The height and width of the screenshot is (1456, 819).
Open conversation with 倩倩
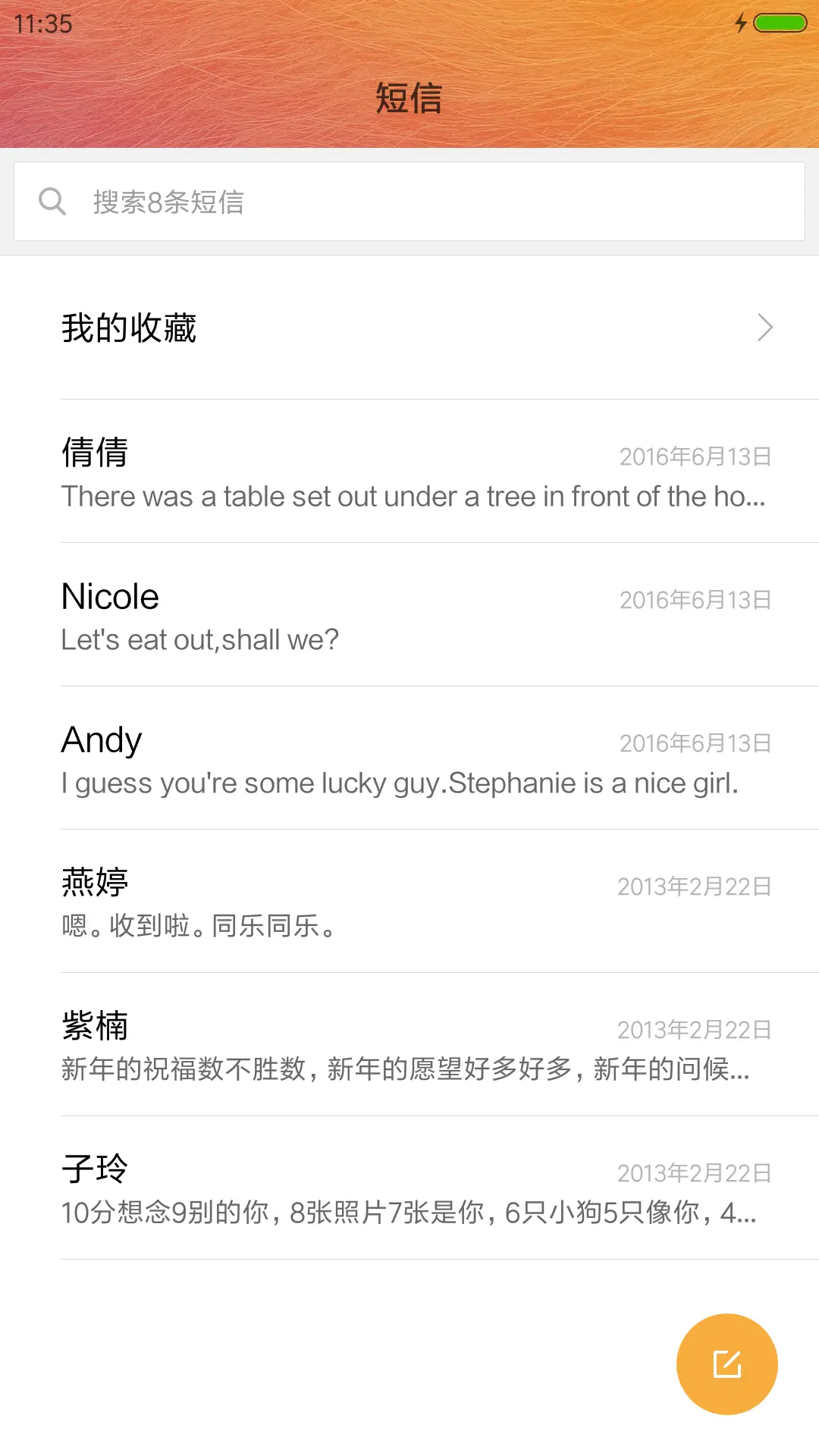pyautogui.click(x=409, y=474)
